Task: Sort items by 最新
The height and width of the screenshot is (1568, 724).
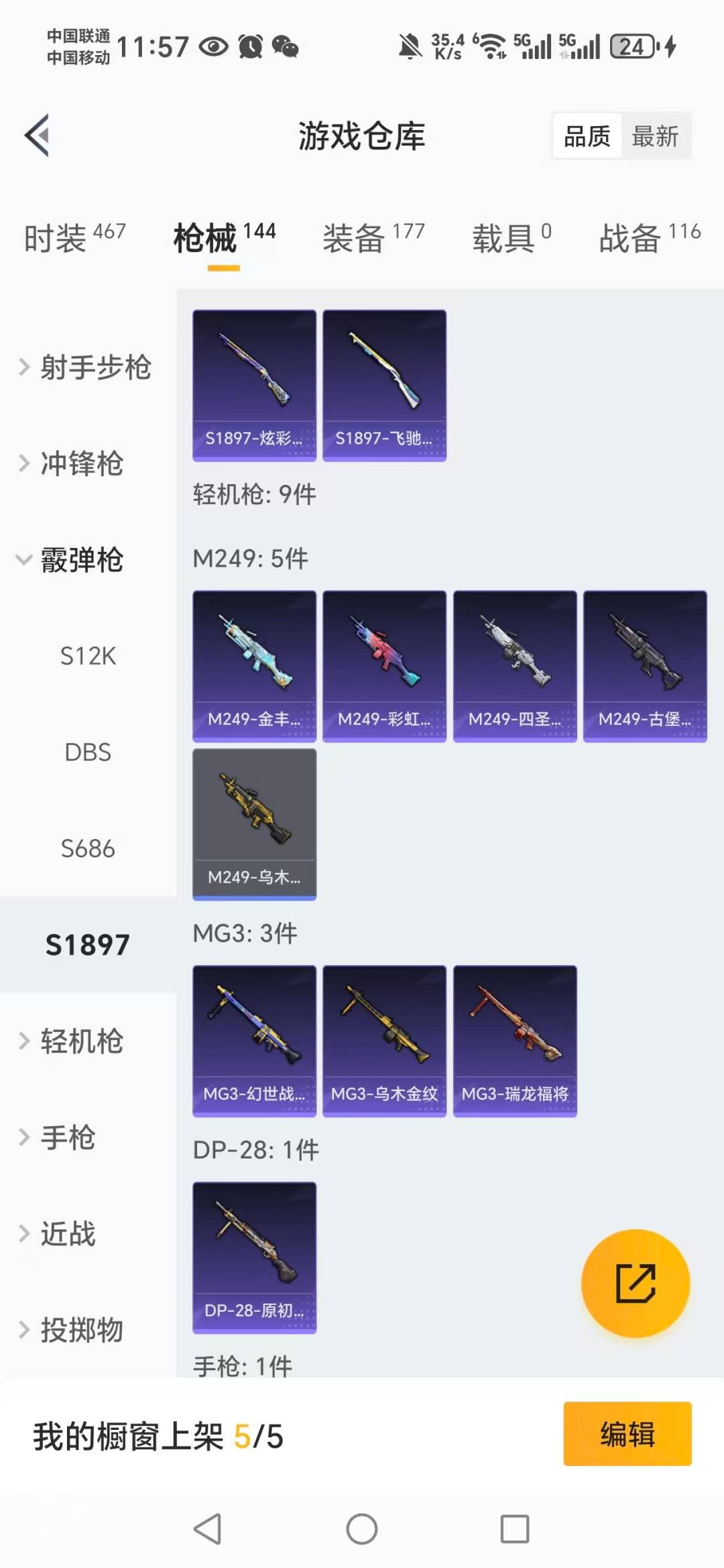Action: click(655, 136)
